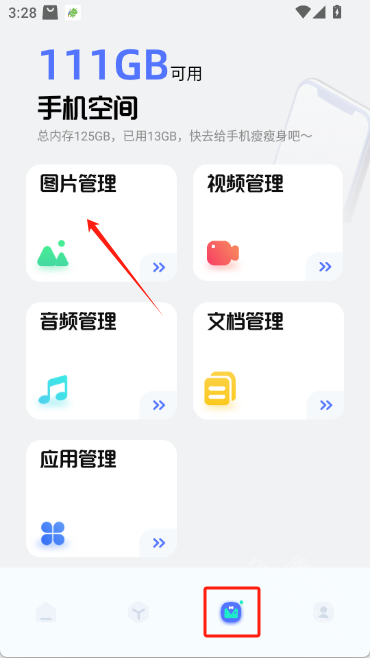Image resolution: width=370 pixels, height=658 pixels.
Task: Open the 图片管理 card
Action: (x=101, y=223)
